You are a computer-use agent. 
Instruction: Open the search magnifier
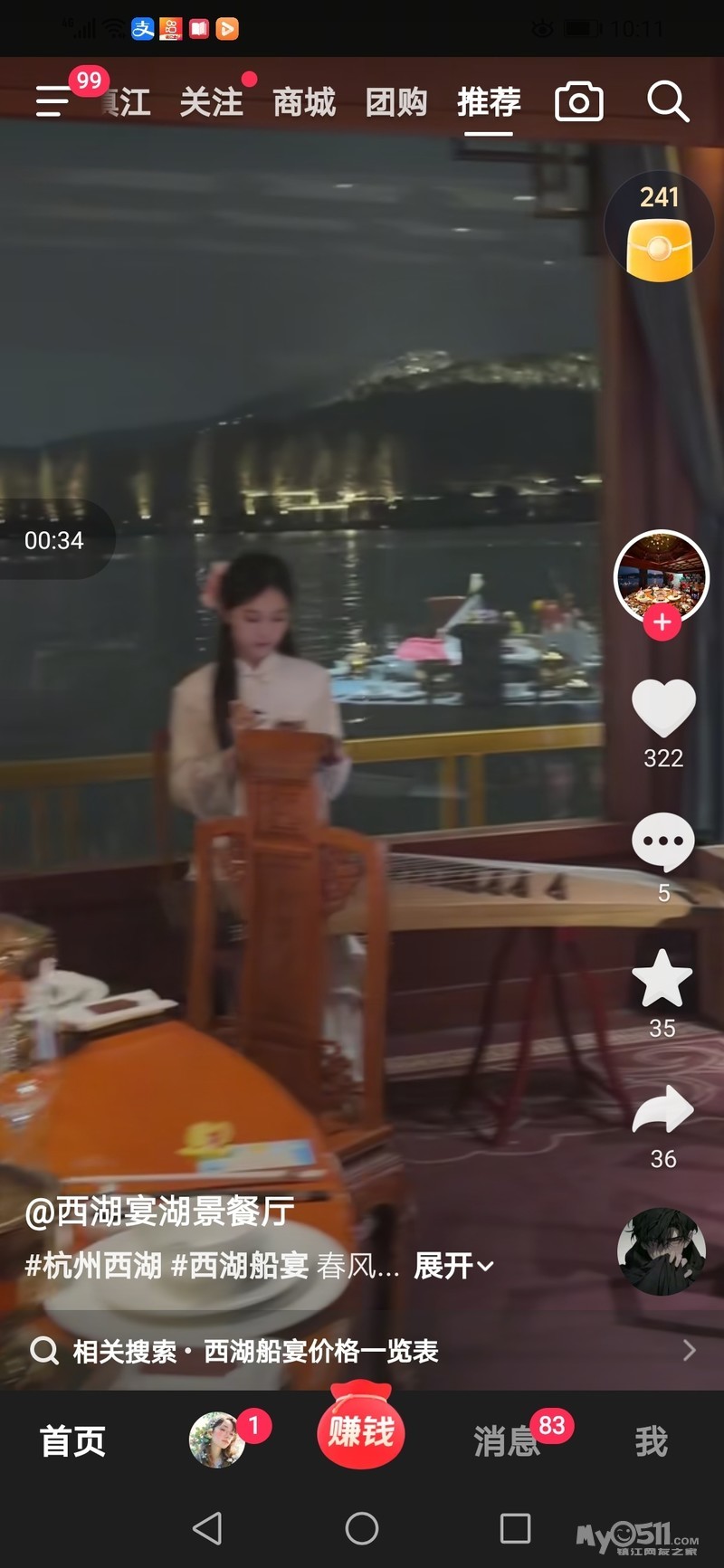[x=668, y=101]
